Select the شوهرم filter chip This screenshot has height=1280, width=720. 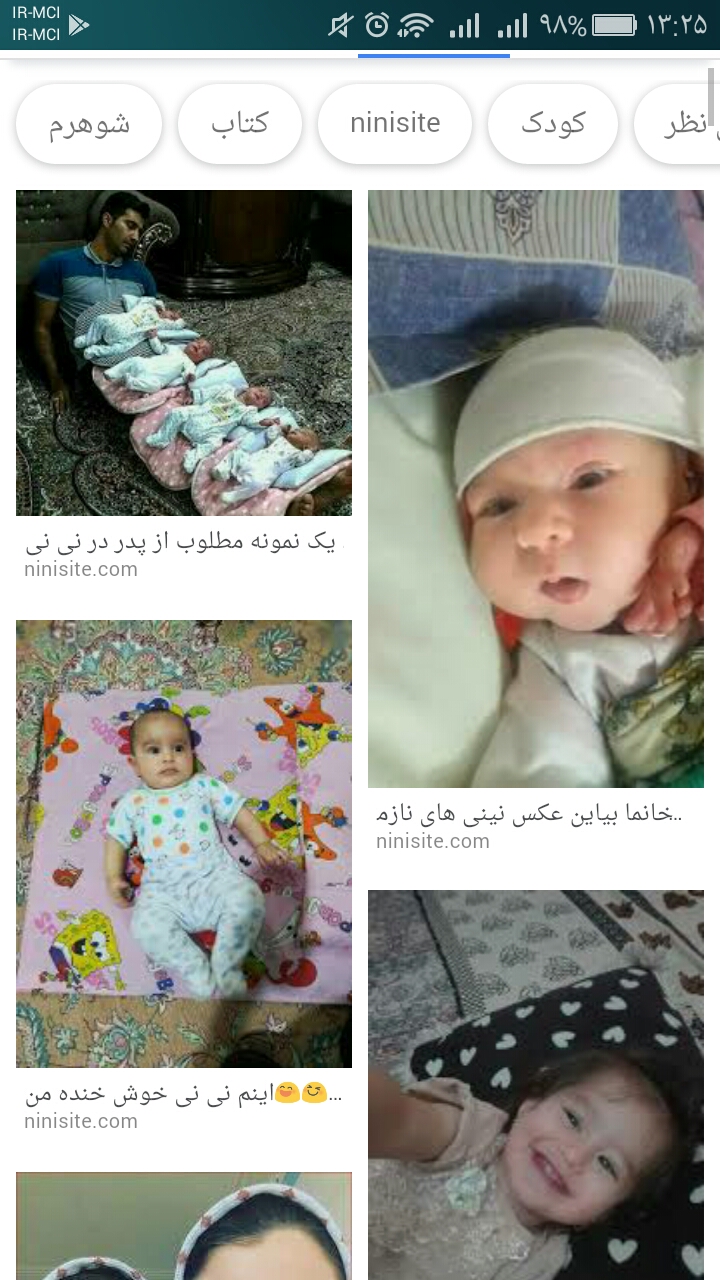89,124
